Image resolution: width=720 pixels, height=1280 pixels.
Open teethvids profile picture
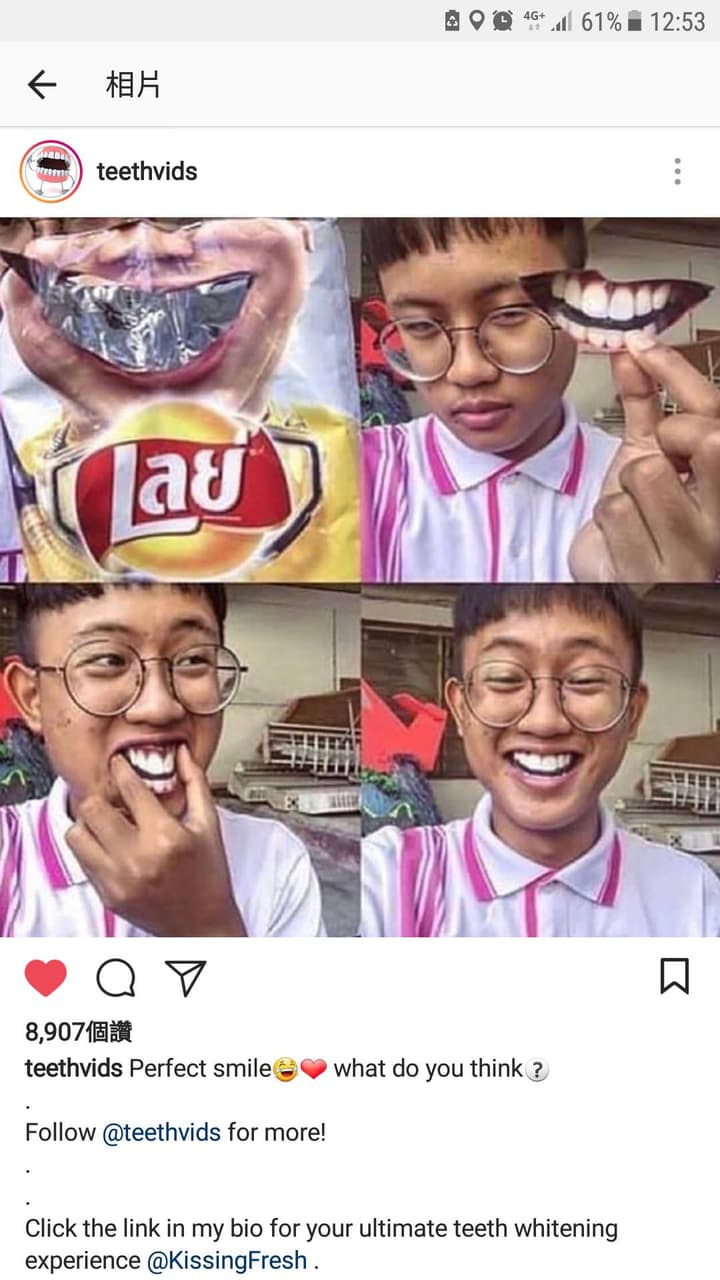tap(50, 172)
